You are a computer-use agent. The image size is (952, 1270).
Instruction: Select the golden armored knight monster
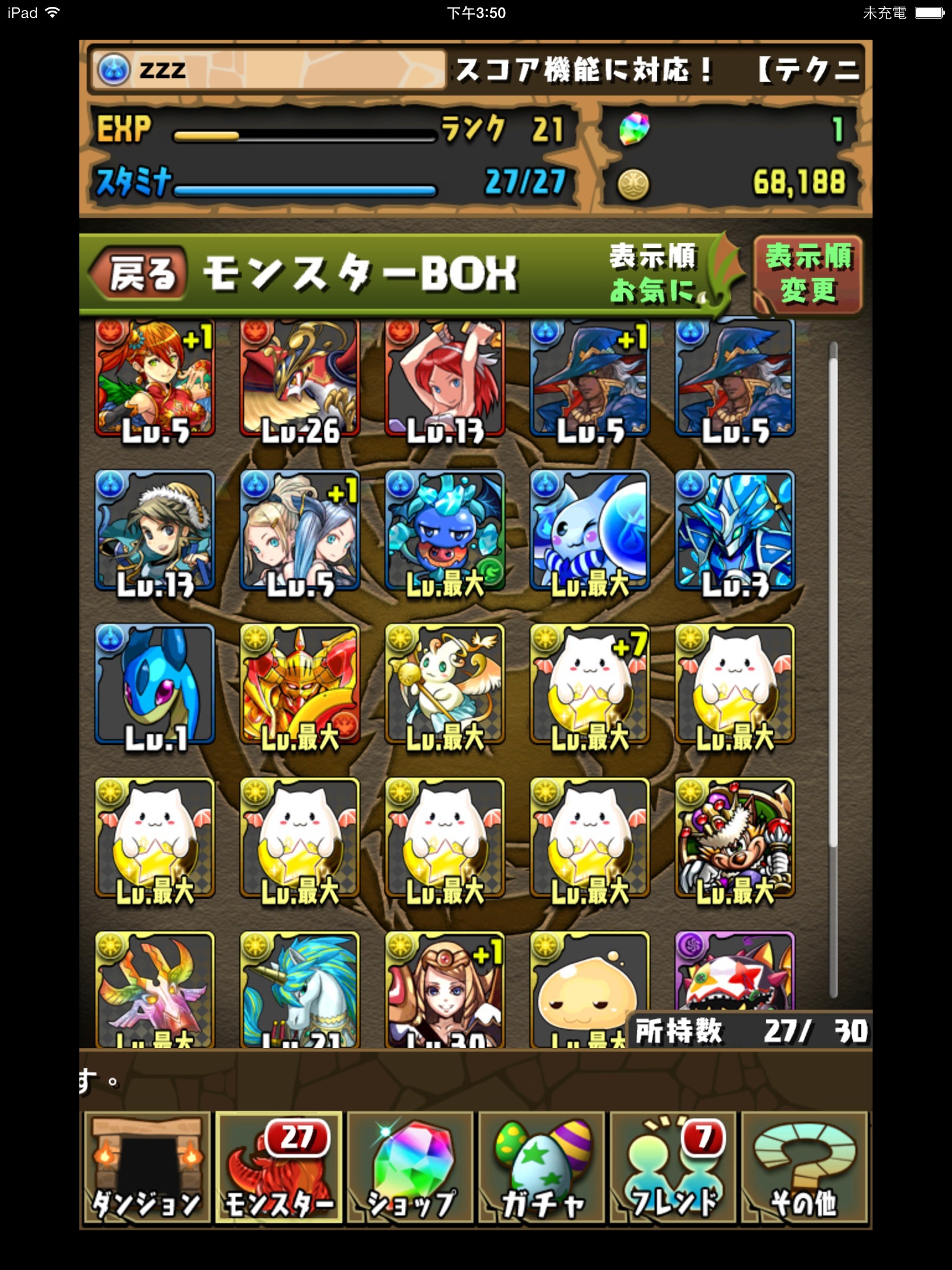click(x=300, y=684)
